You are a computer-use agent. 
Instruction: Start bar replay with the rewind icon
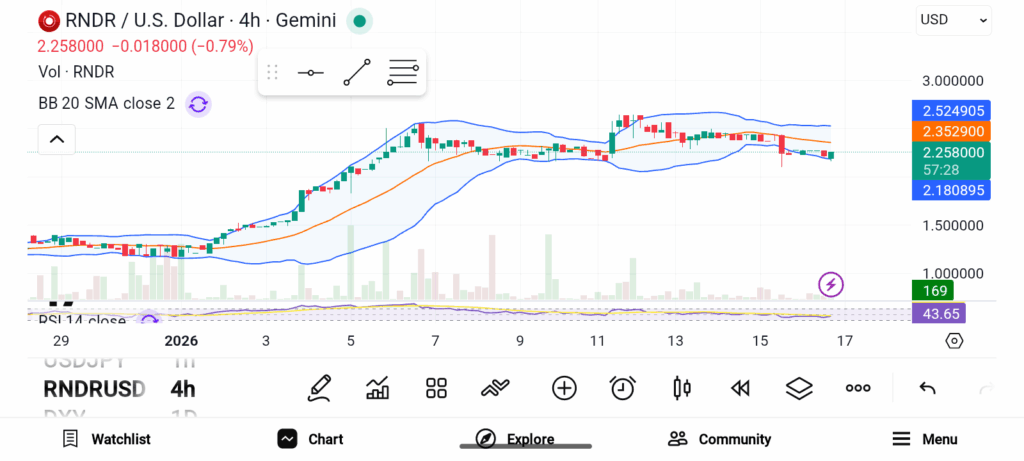(x=740, y=388)
